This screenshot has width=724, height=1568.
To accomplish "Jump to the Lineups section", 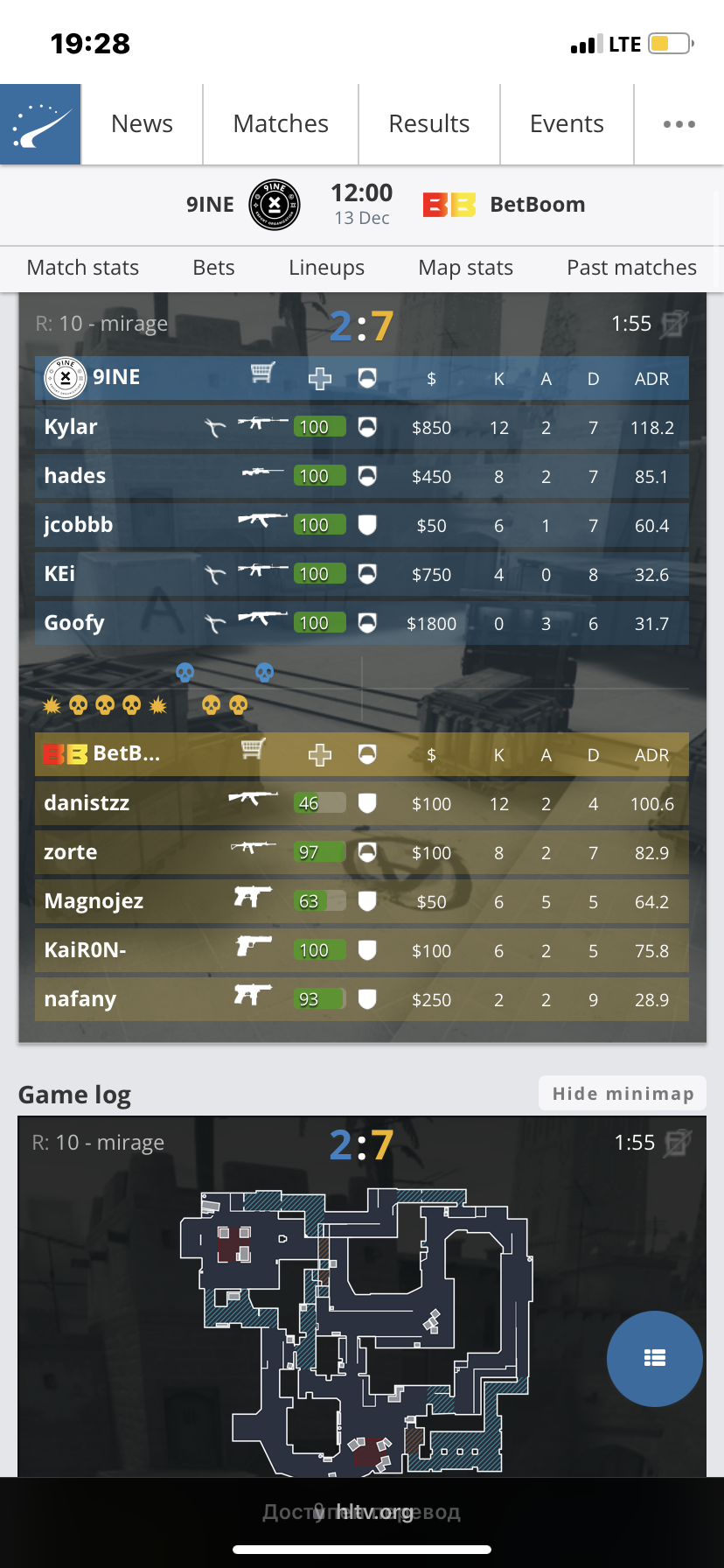I will (x=326, y=268).
